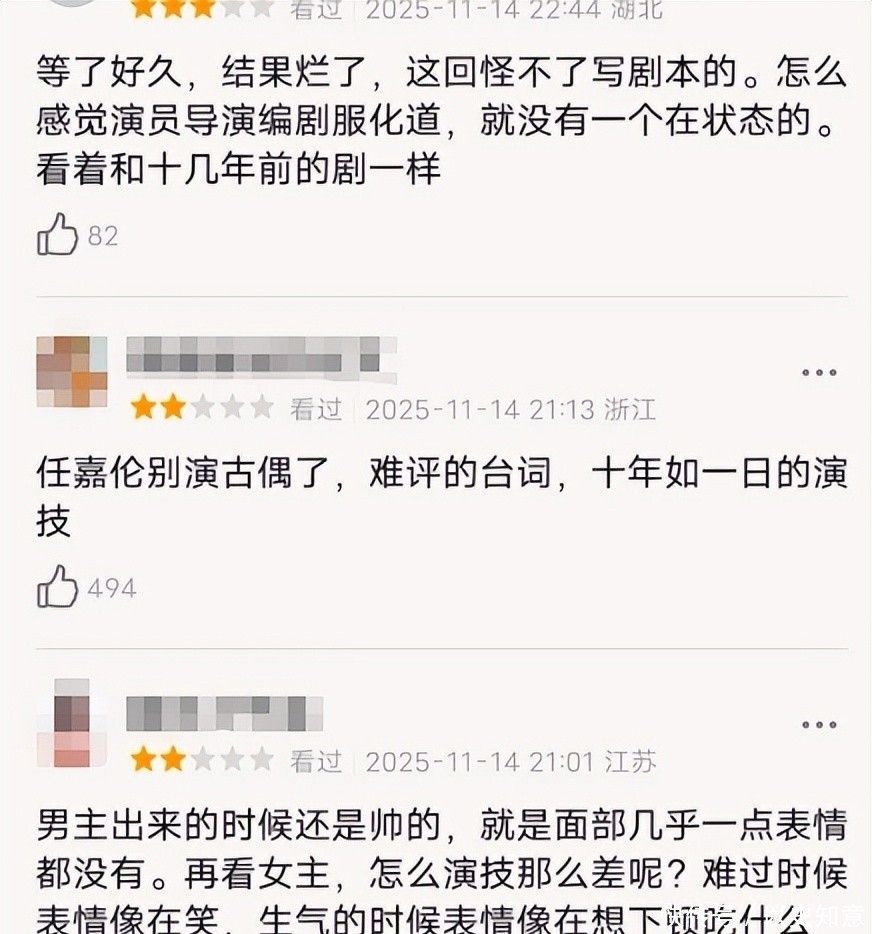Open overflow menu on the 江苏 review

(x=819, y=725)
